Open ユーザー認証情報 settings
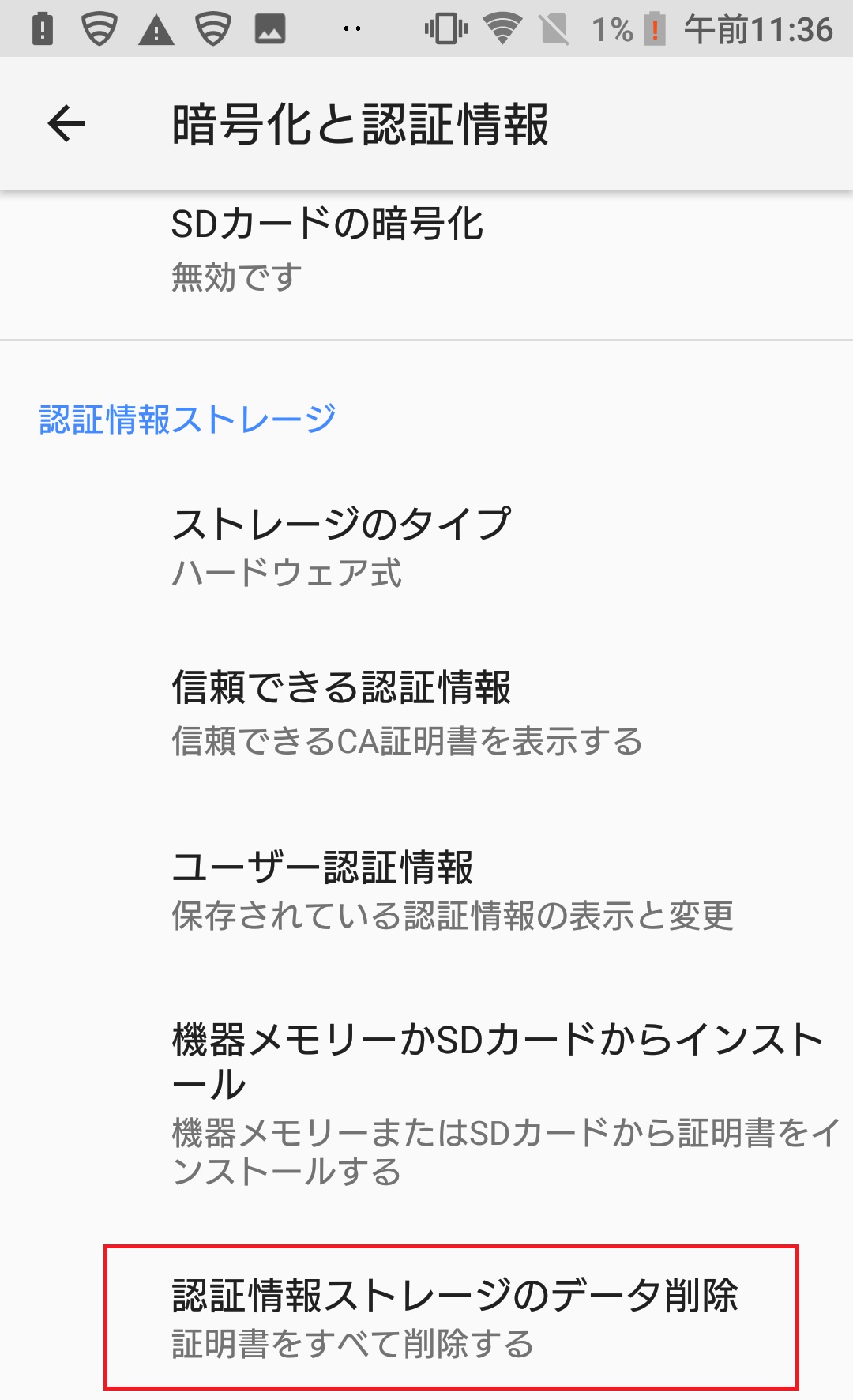This screenshot has height=1400, width=853. pyautogui.click(x=426, y=890)
